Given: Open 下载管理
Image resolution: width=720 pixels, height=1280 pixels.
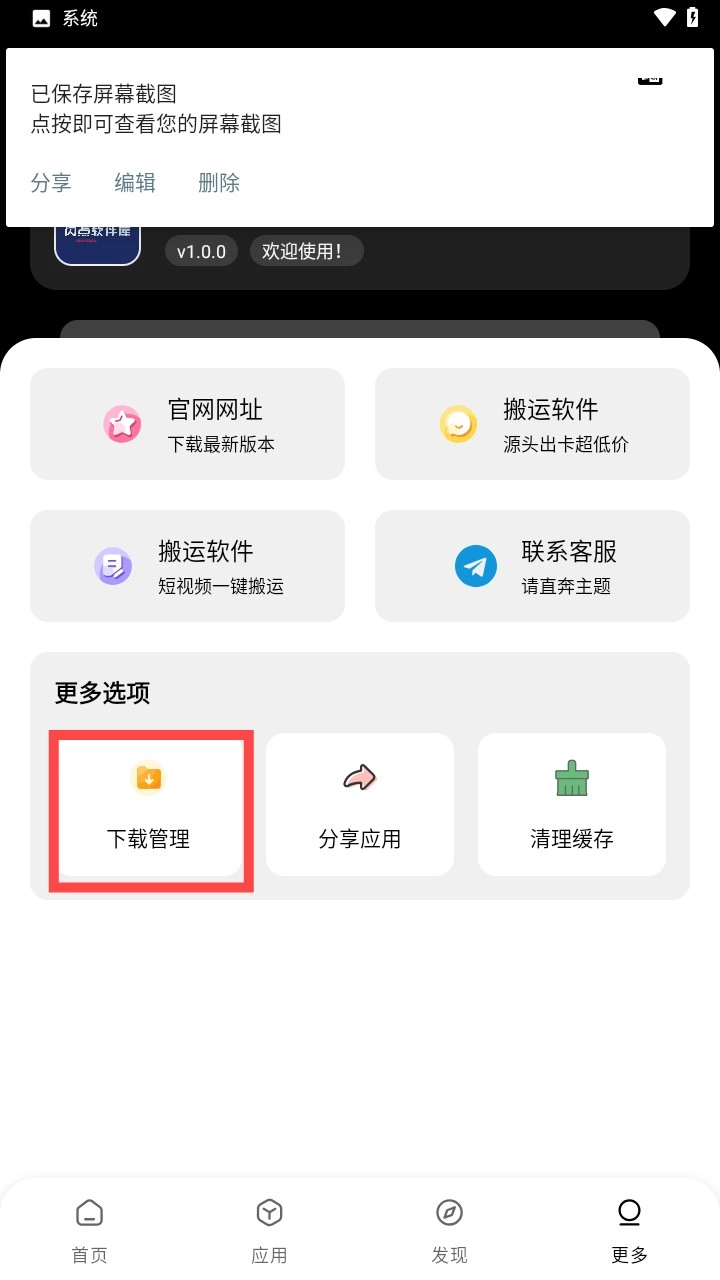Looking at the screenshot, I should (x=149, y=805).
